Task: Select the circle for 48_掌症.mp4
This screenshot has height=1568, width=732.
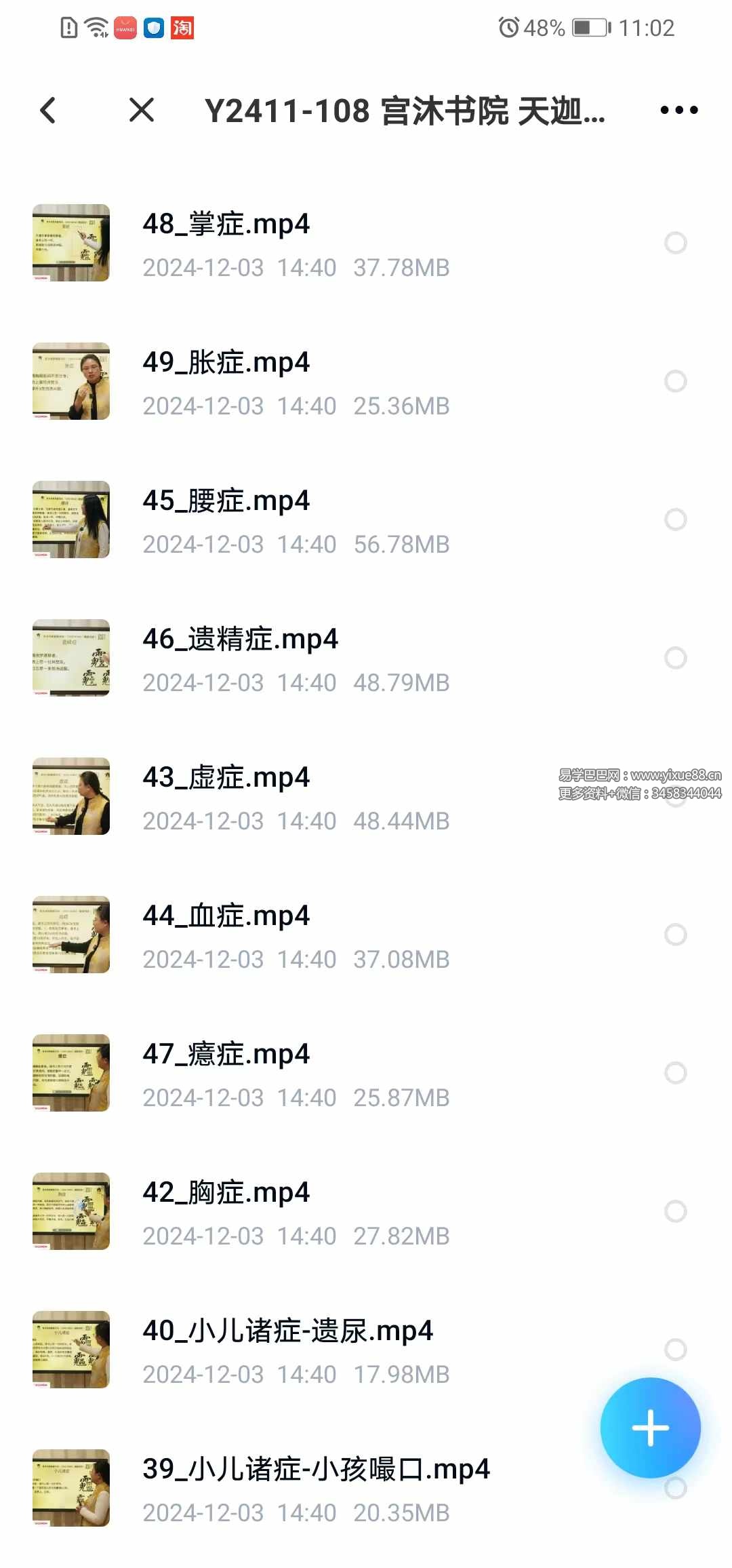Action: [x=675, y=243]
